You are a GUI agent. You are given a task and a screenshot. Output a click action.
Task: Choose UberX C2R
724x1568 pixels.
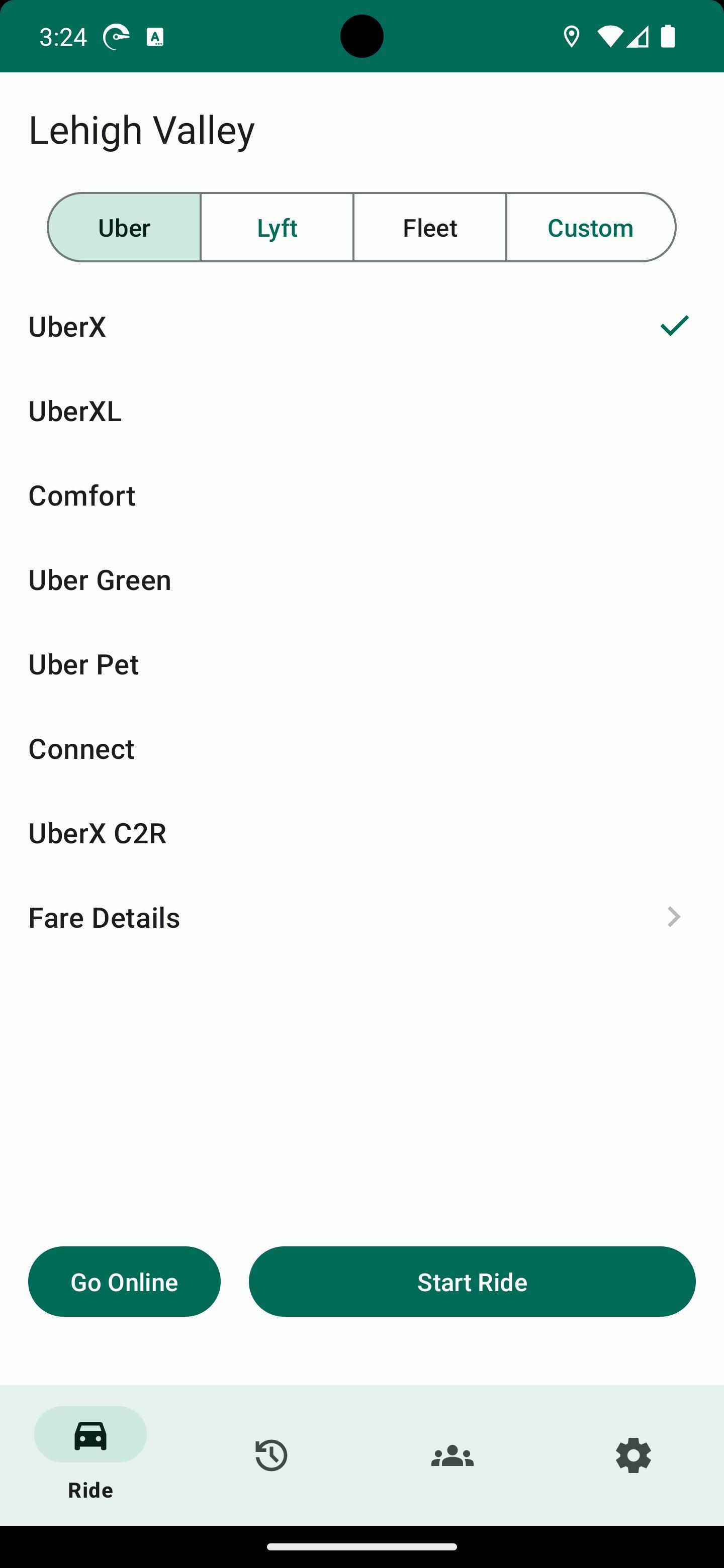coord(361,833)
